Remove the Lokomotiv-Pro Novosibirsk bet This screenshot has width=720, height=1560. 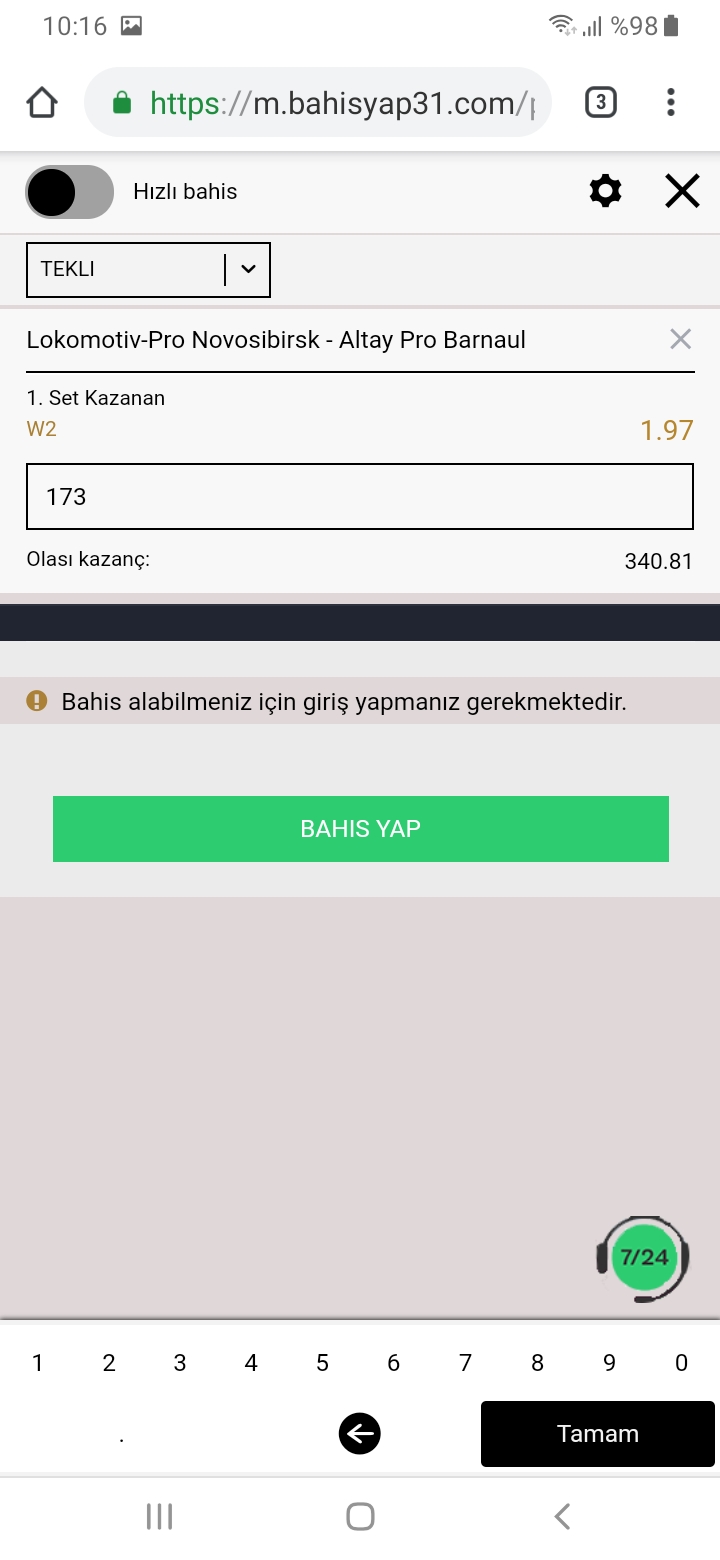click(x=680, y=339)
